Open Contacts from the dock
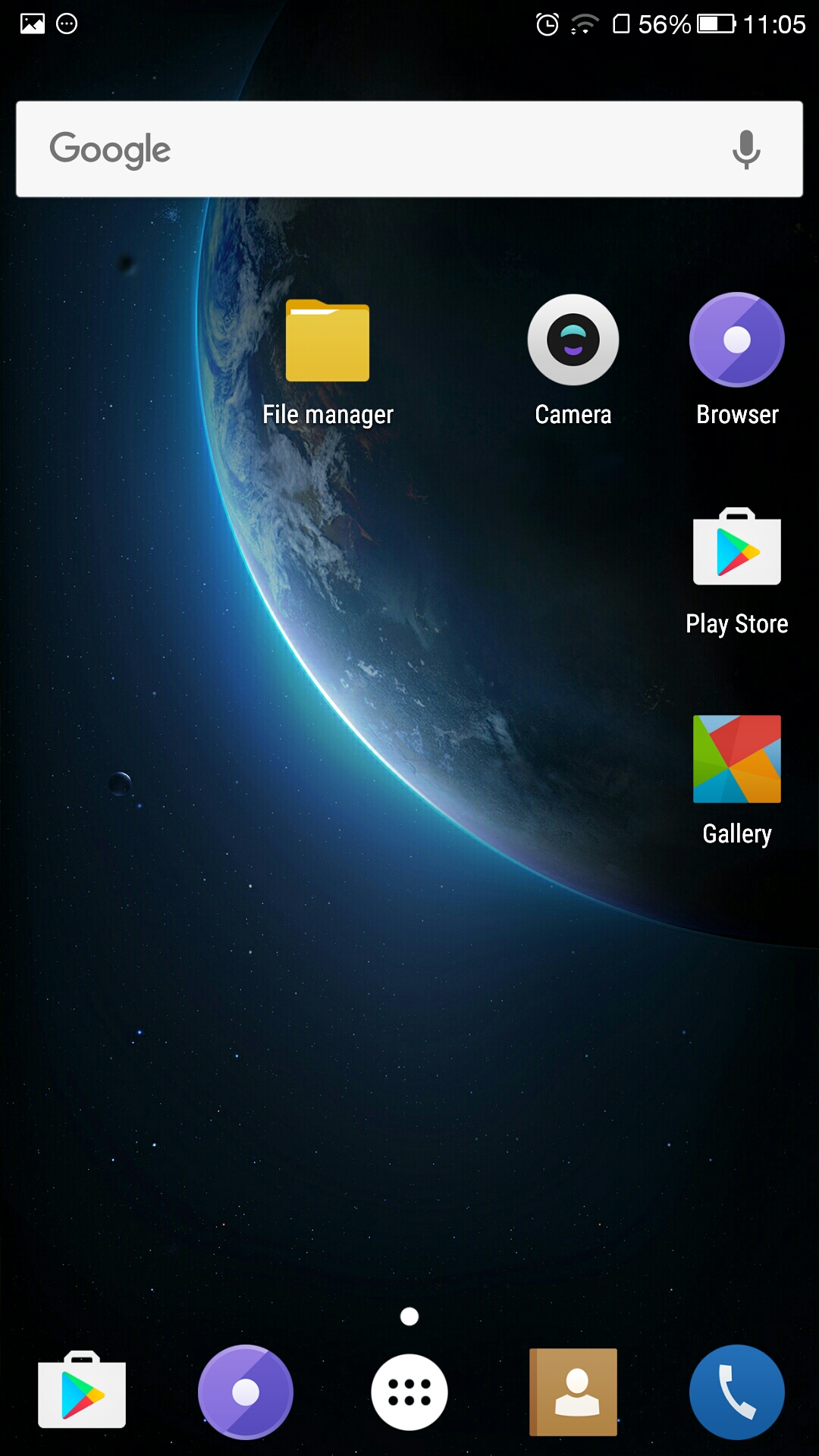 point(573,1392)
